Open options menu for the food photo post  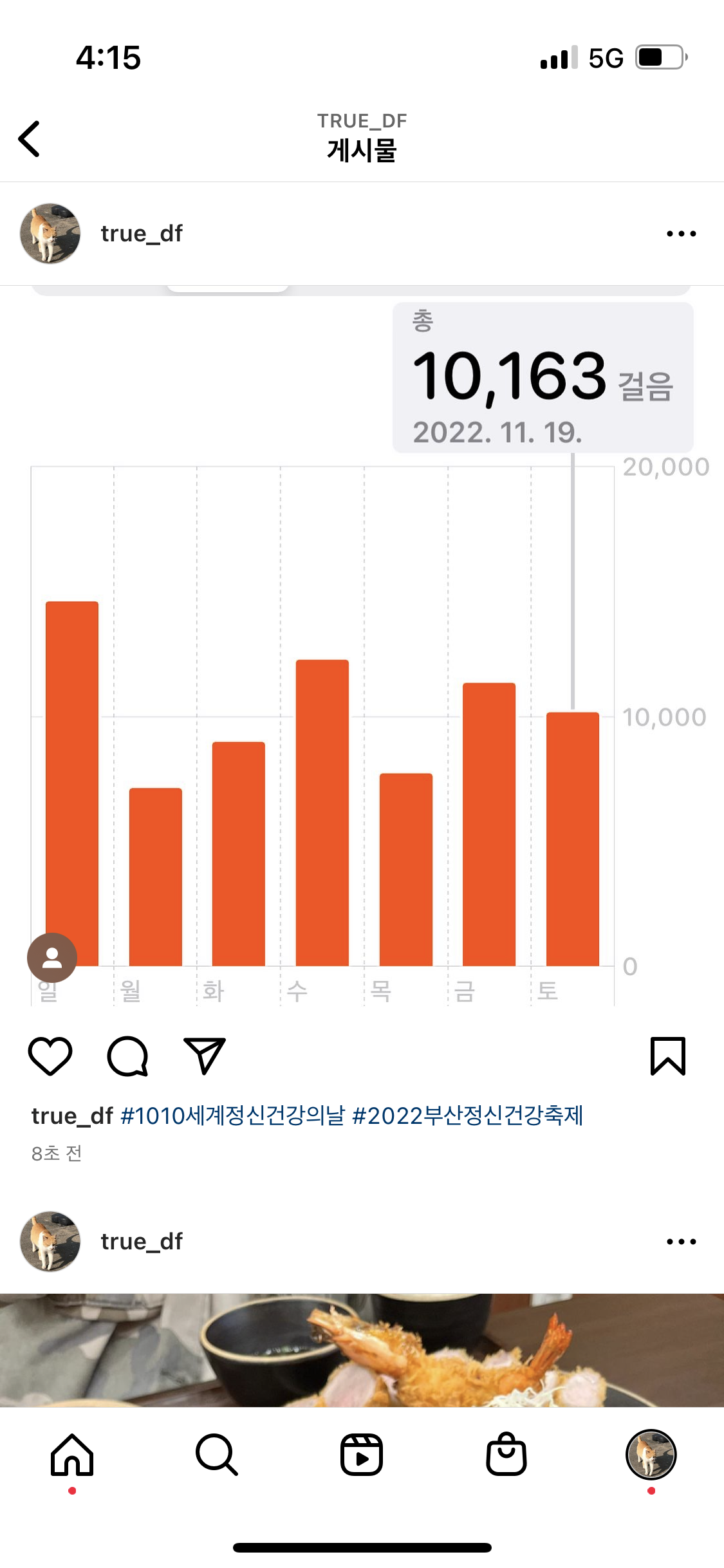681,1242
